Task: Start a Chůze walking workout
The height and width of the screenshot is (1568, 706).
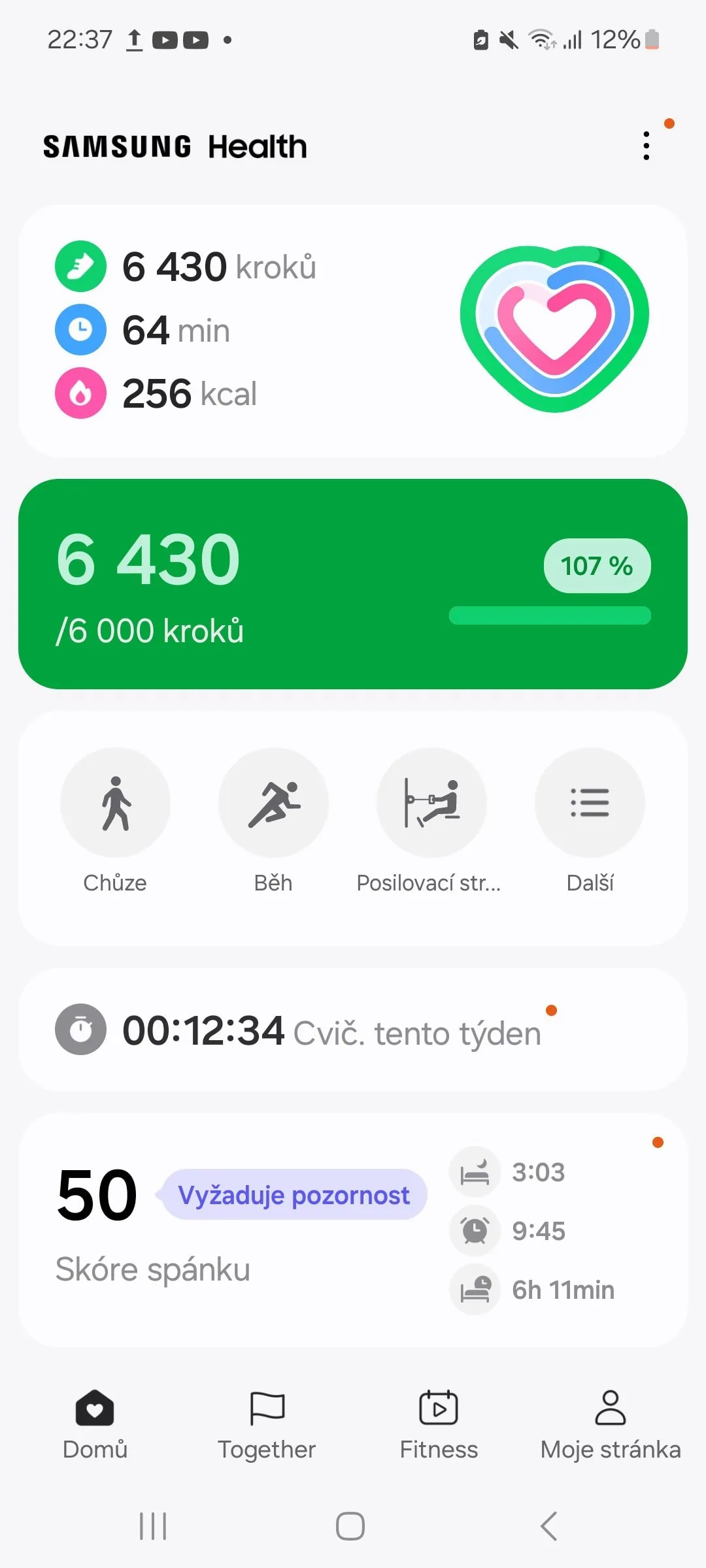Action: 115,803
